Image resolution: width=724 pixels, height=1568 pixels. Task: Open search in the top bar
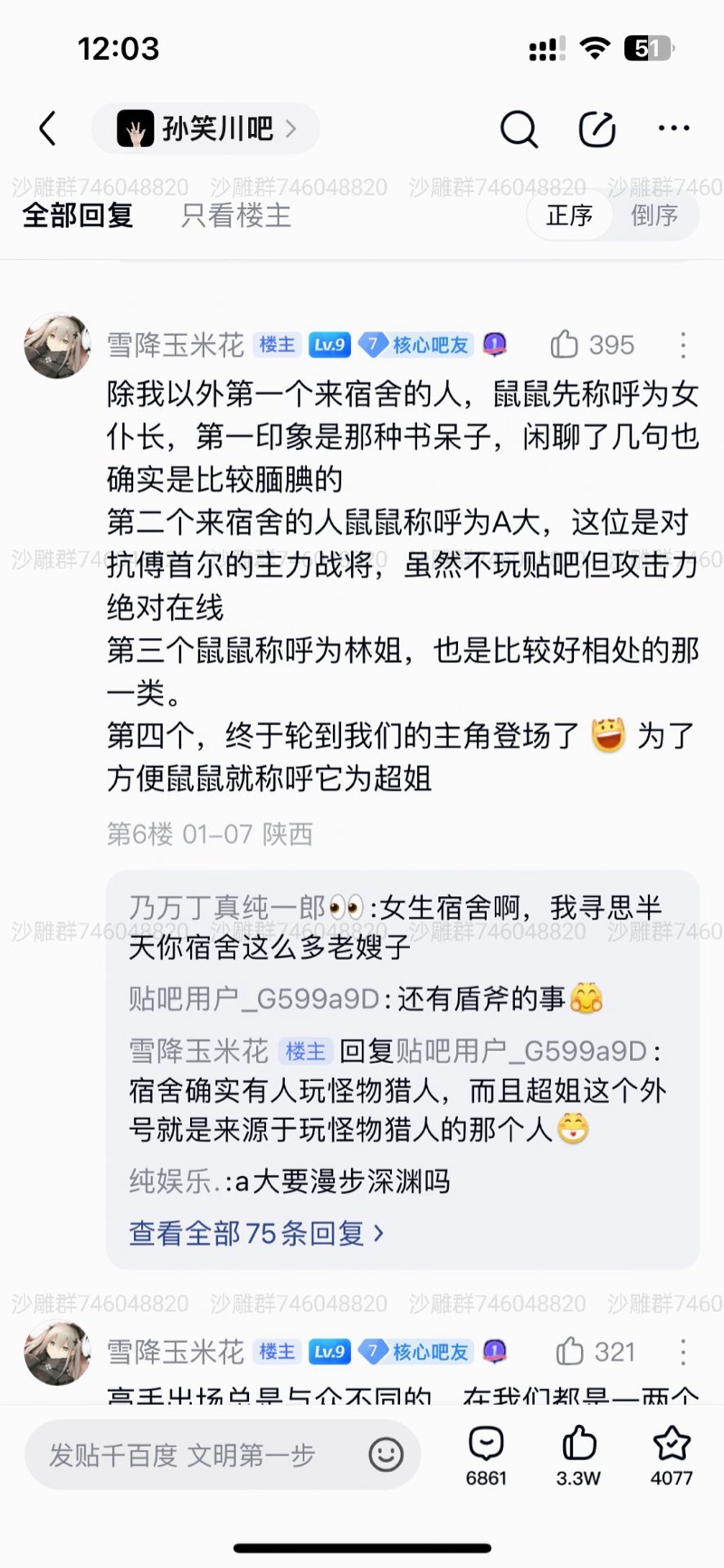click(519, 129)
